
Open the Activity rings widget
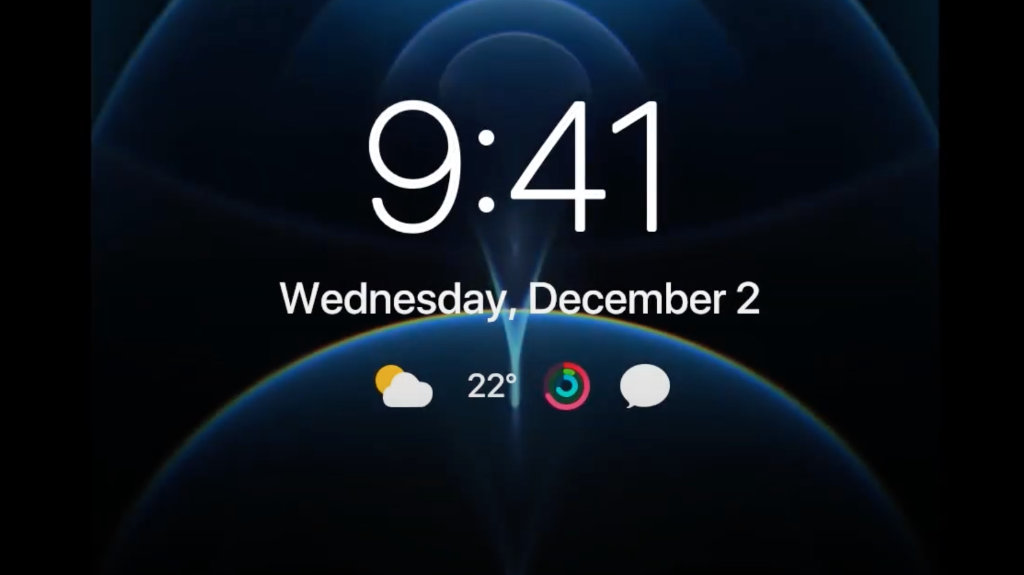567,387
